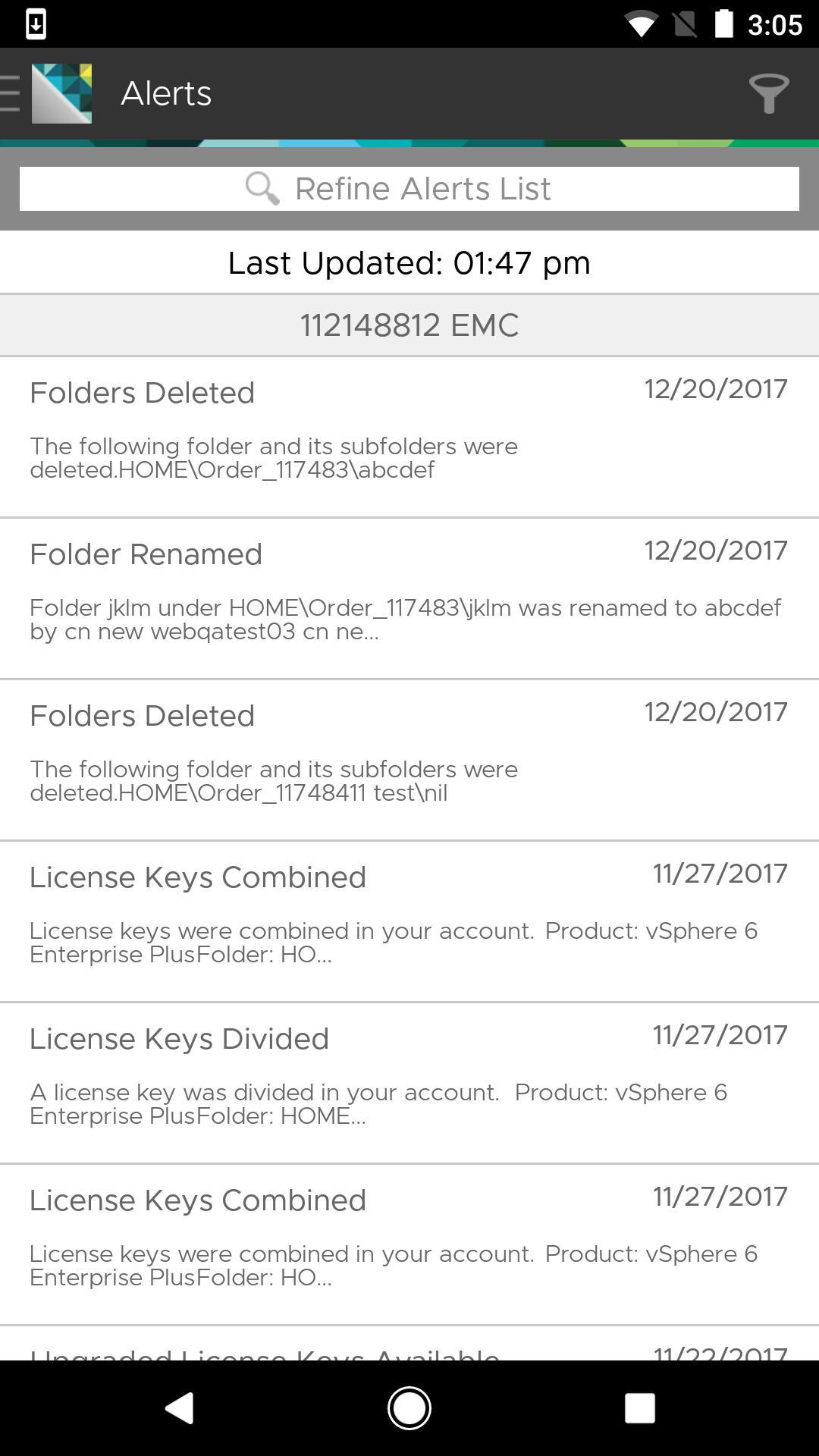
Task: Tap the Refine Alerts List search field
Action: click(x=409, y=189)
